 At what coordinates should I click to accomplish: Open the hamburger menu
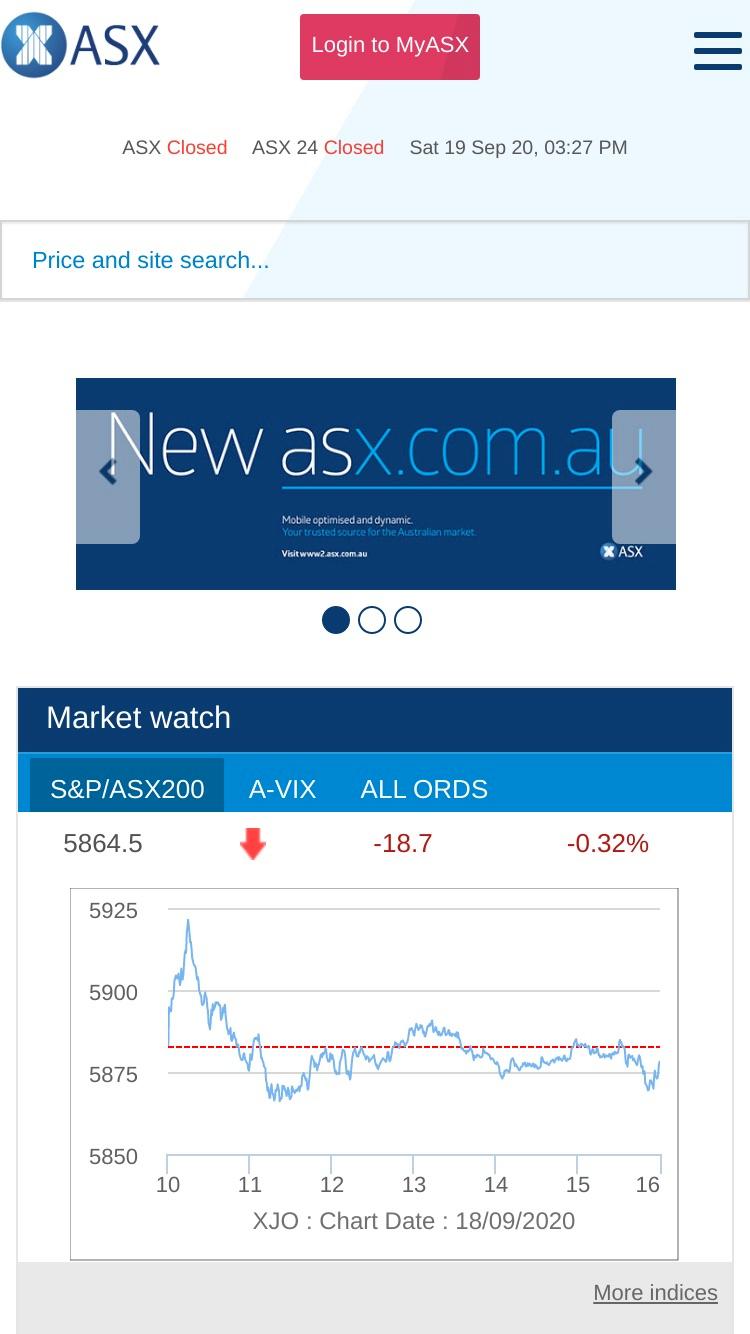(x=718, y=50)
